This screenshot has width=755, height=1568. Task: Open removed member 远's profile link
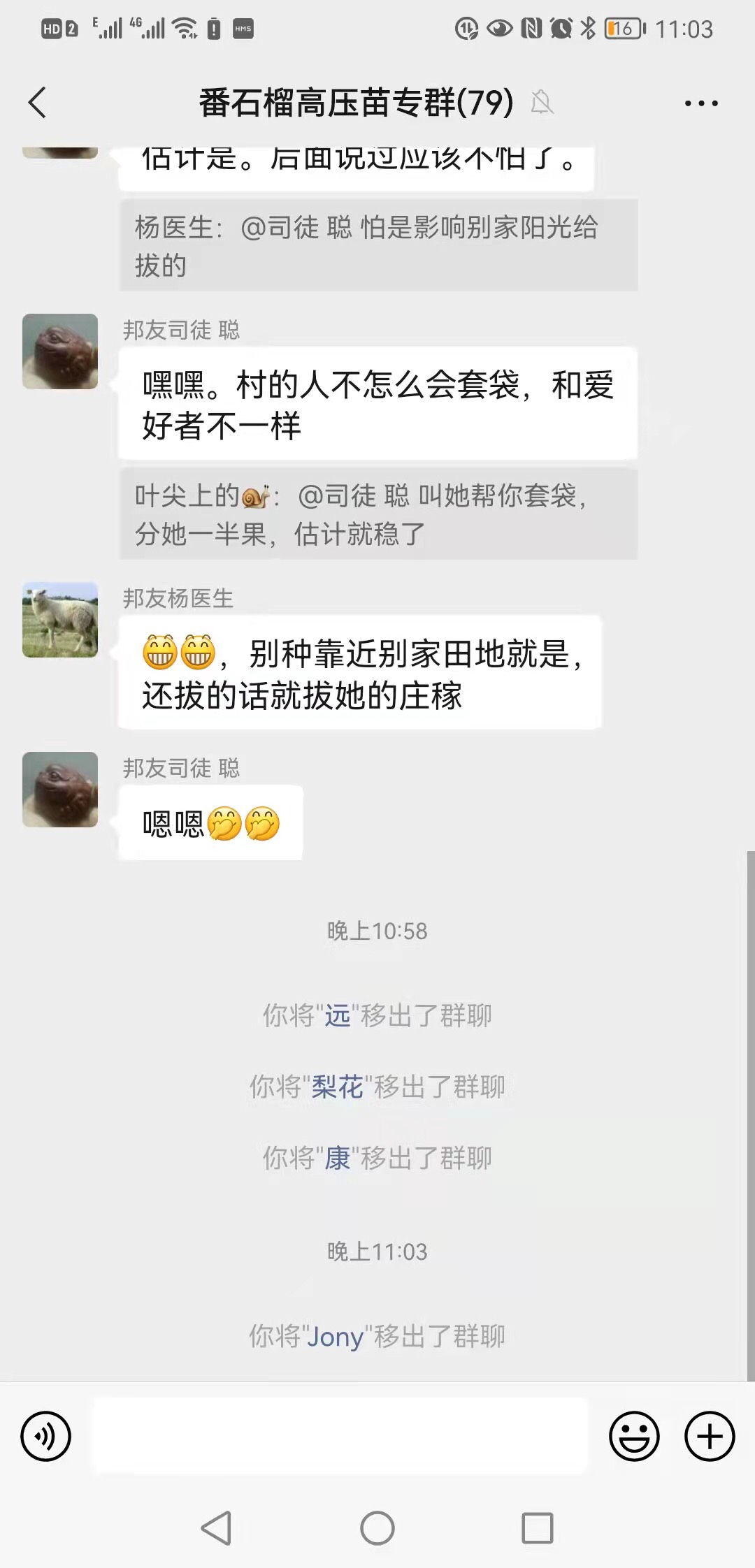(x=337, y=1015)
